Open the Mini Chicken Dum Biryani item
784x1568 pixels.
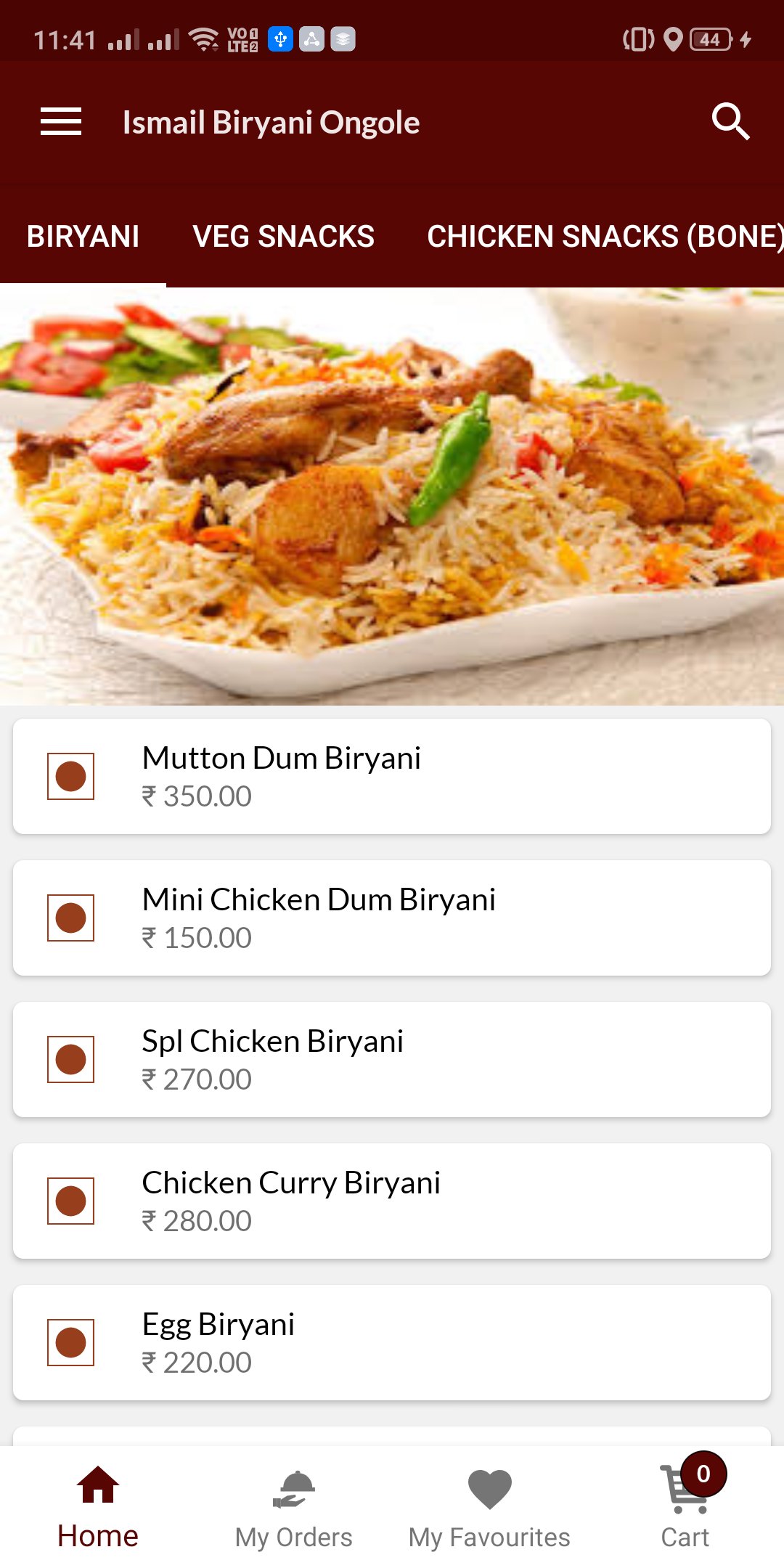(392, 917)
